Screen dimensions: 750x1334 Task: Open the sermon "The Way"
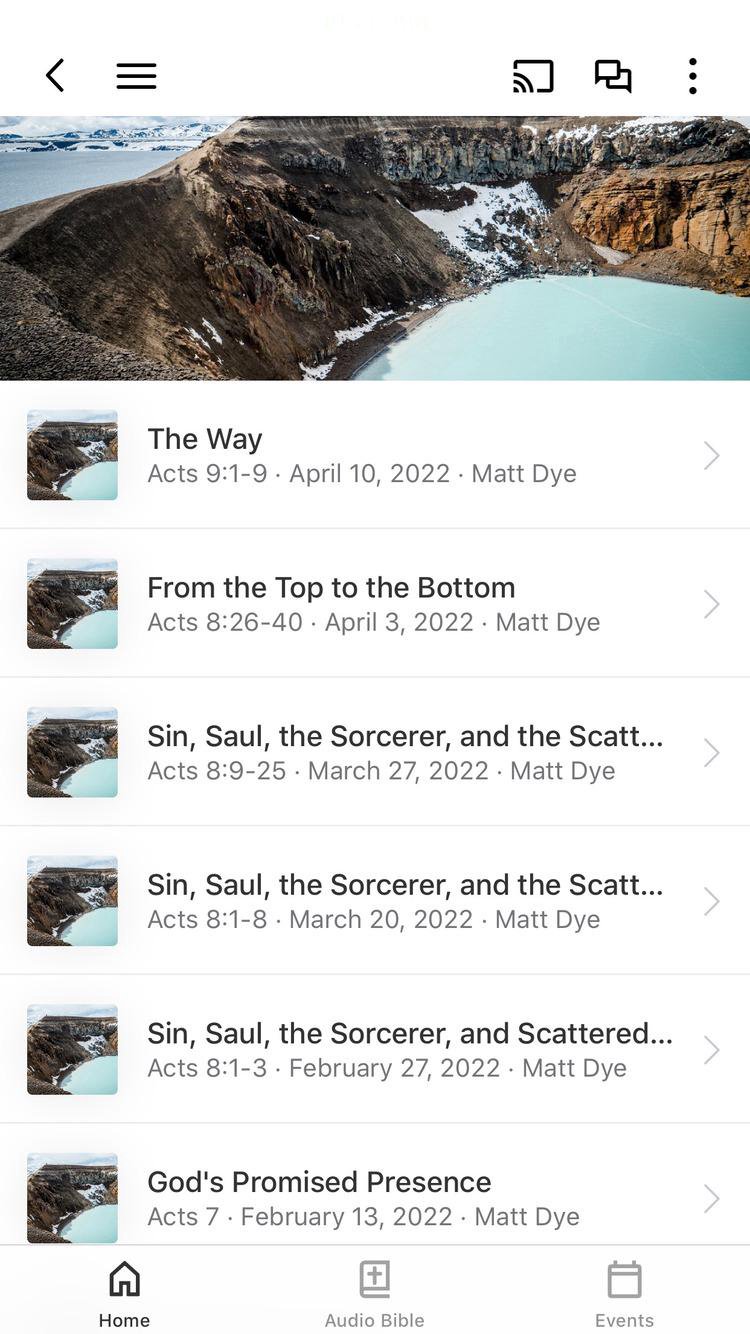point(375,455)
